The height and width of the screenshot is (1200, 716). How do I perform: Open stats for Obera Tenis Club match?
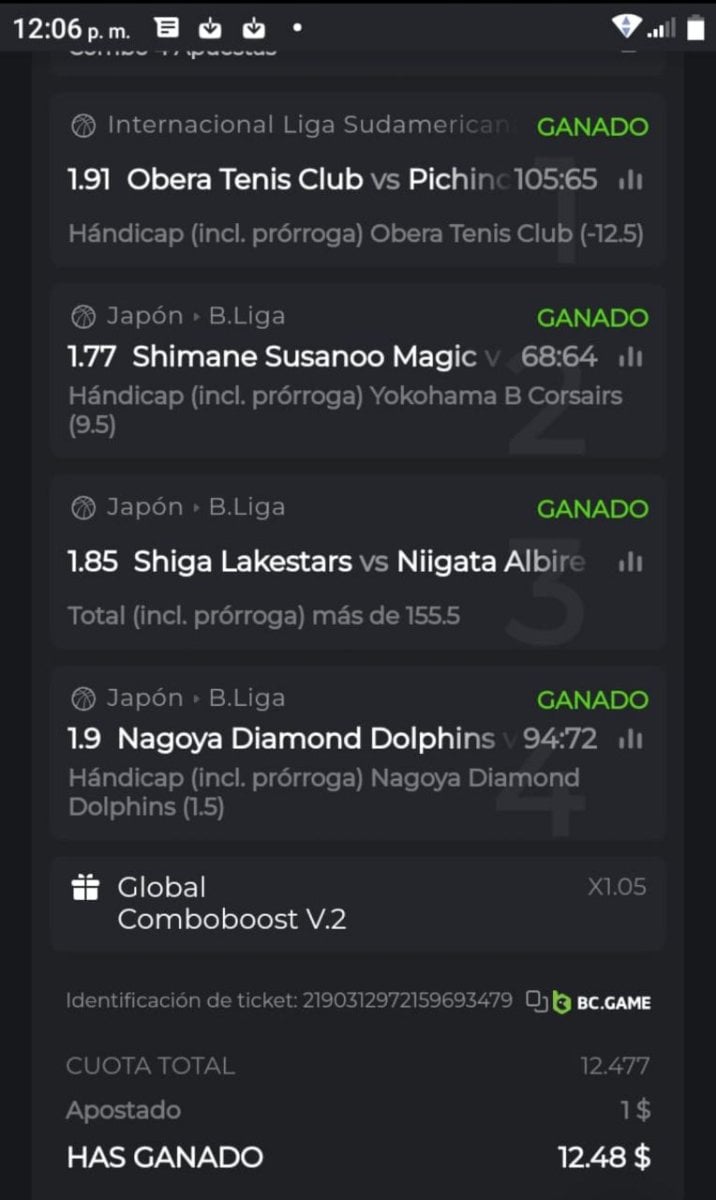(630, 181)
